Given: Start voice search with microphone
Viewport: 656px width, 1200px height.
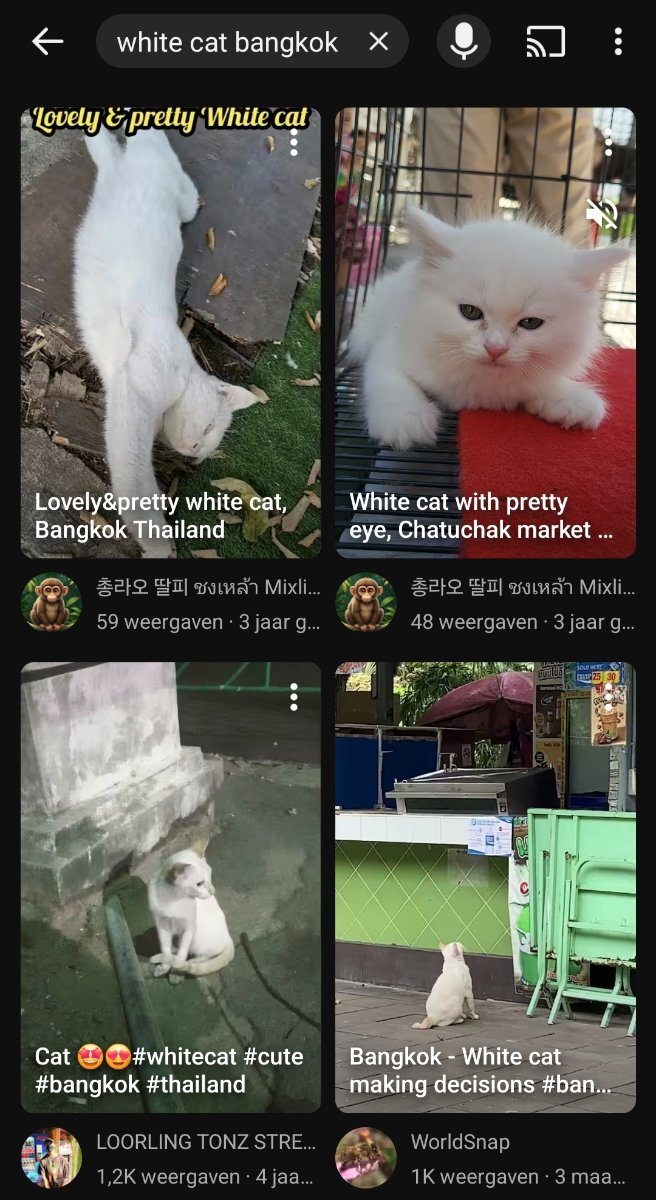Looking at the screenshot, I should pyautogui.click(x=463, y=42).
